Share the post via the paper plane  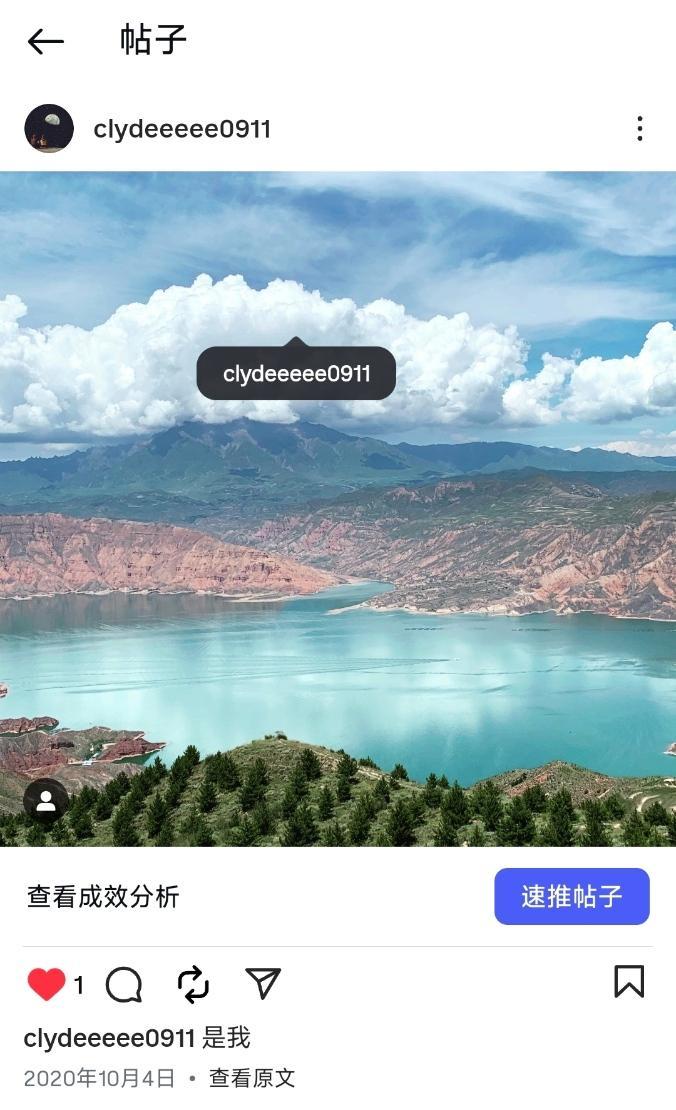[263, 984]
